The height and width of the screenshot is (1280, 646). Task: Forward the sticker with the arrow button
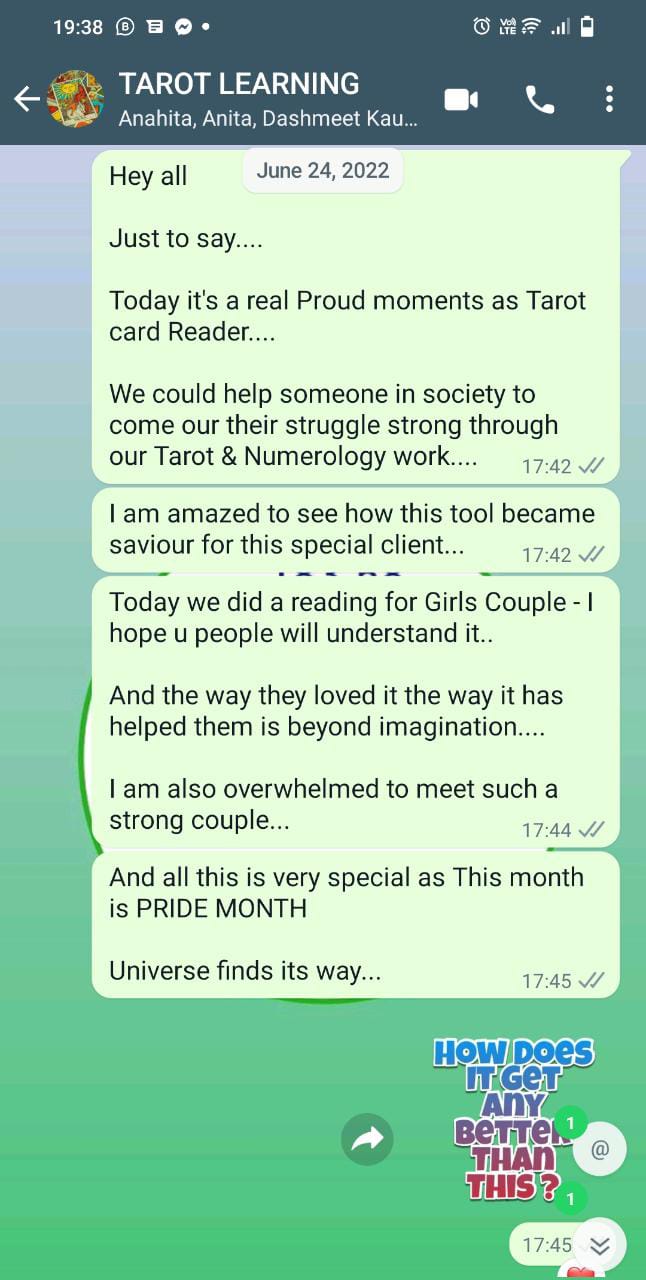367,1138
